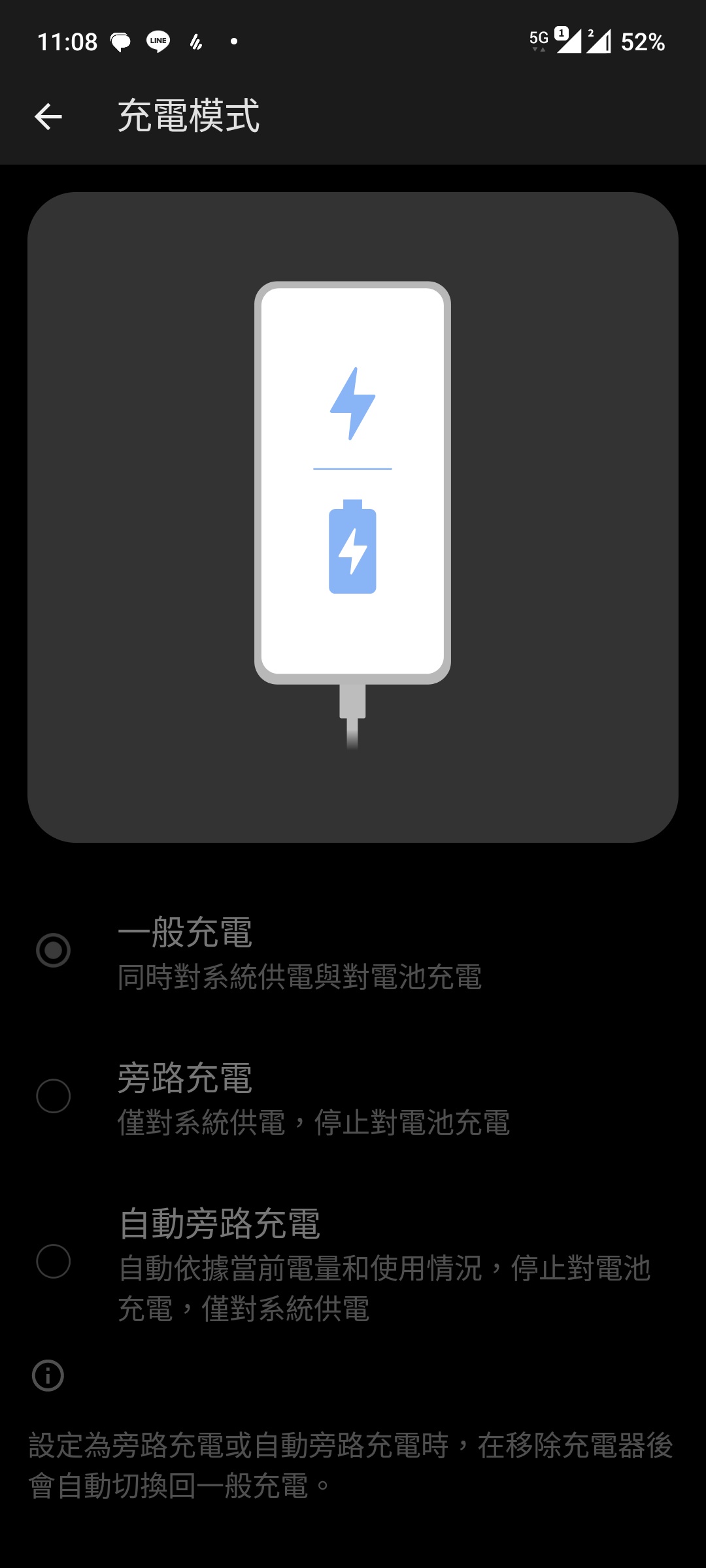Image resolution: width=706 pixels, height=1568 pixels.
Task: Enable the 自動旁路充電 mode
Action: pos(54,1261)
